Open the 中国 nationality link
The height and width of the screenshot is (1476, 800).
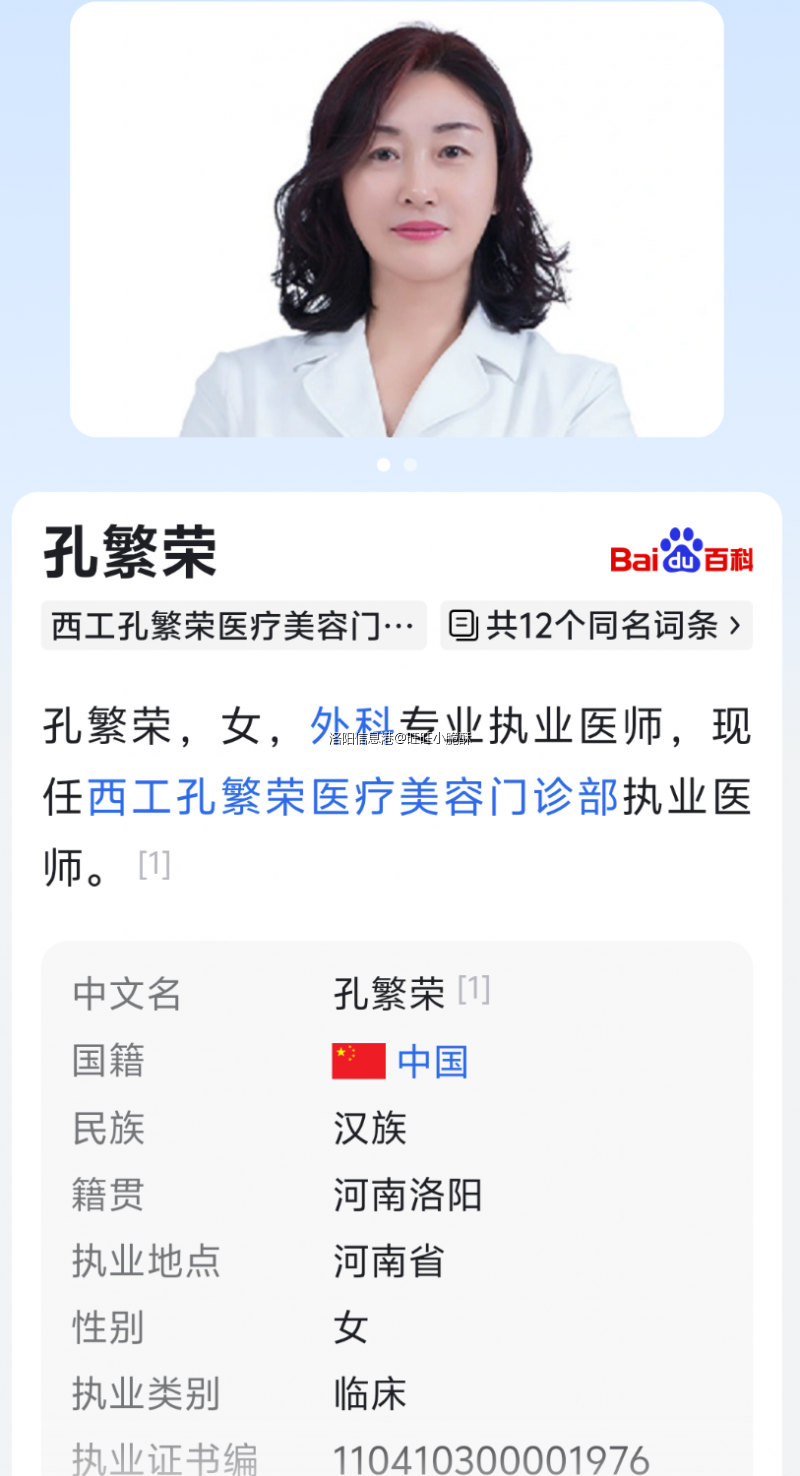[432, 1061]
